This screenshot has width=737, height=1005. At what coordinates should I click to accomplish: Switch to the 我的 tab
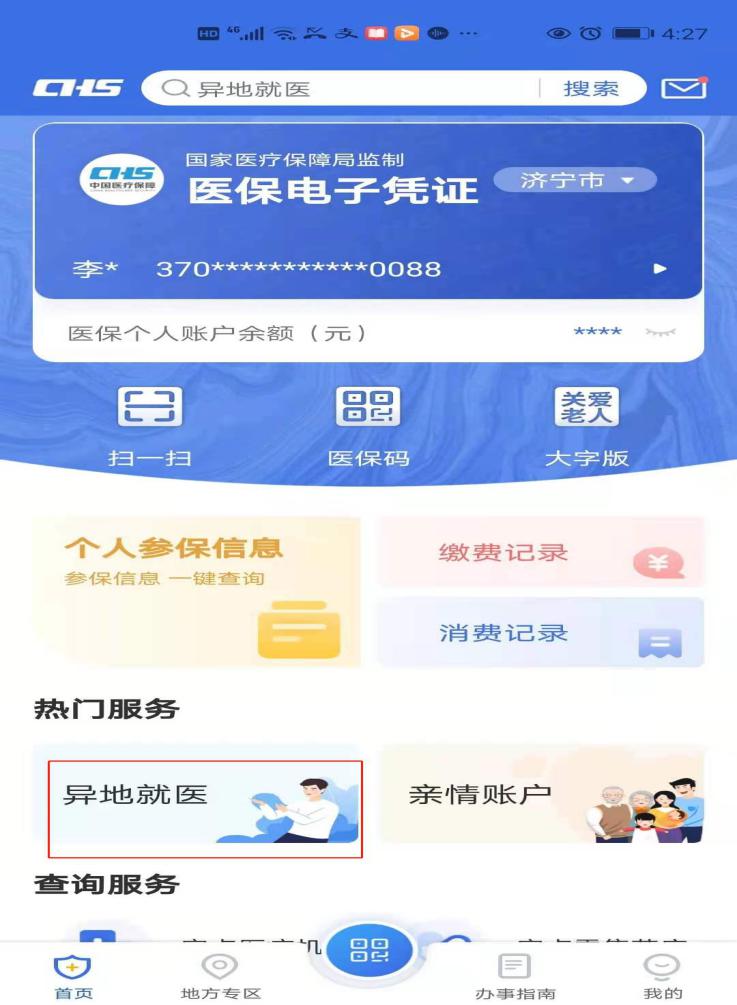(662, 975)
